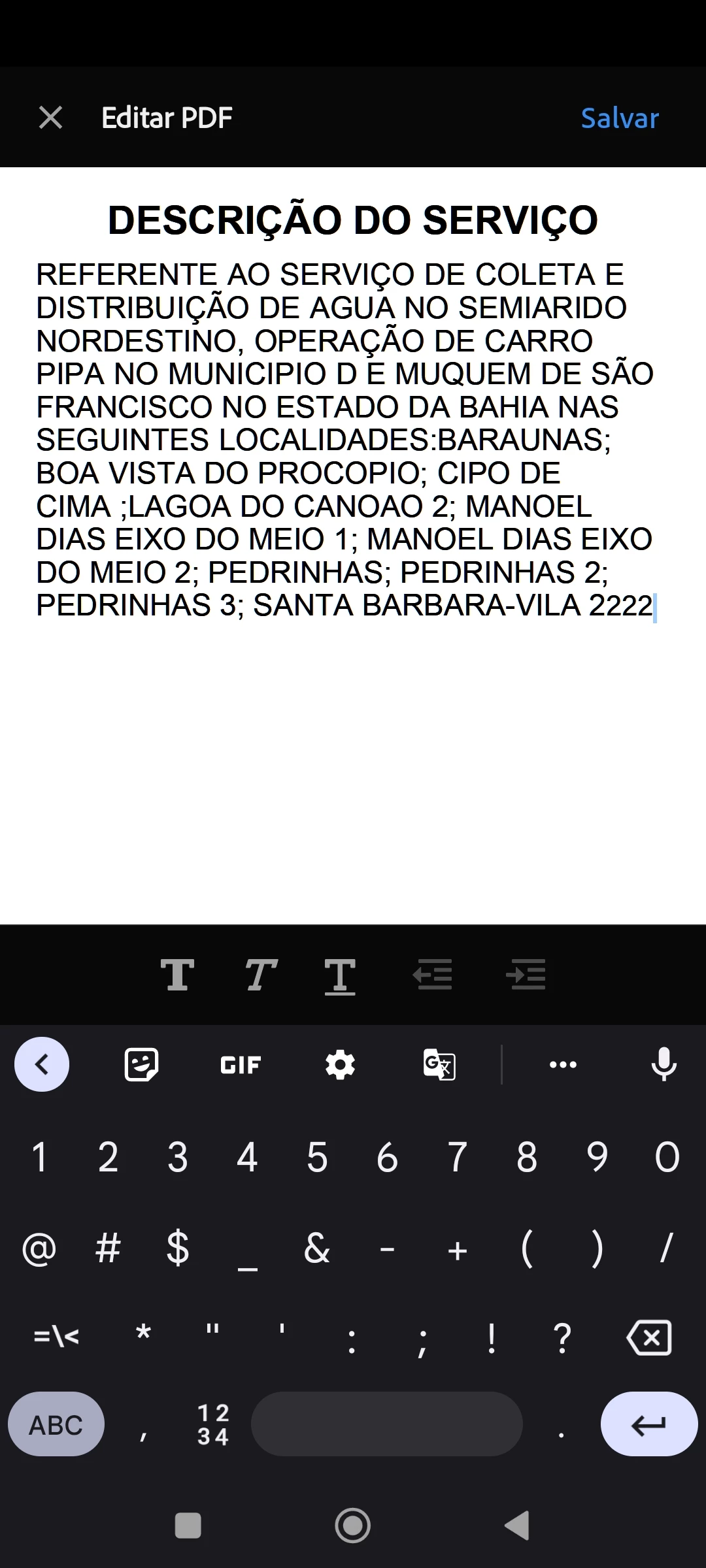This screenshot has height=1568, width=706.
Task: Hit the backspace key
Action: [648, 1337]
